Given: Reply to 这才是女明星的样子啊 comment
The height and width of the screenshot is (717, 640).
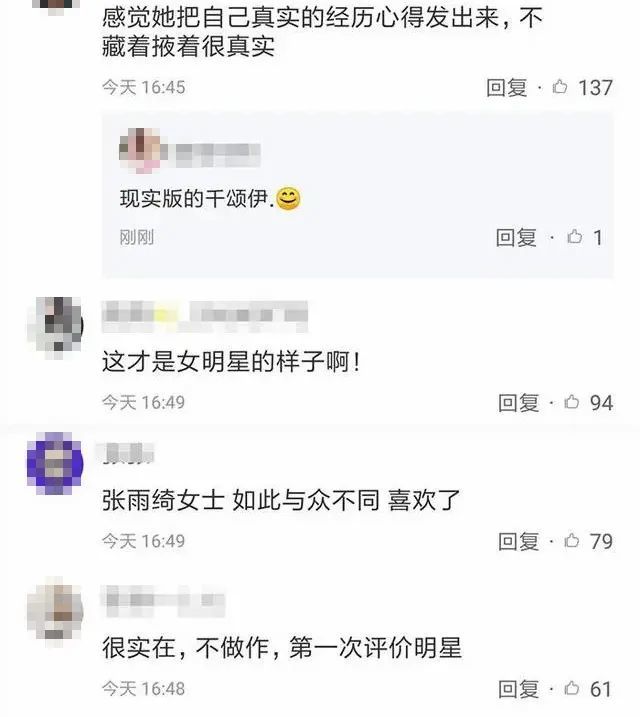Looking at the screenshot, I should (x=518, y=403).
